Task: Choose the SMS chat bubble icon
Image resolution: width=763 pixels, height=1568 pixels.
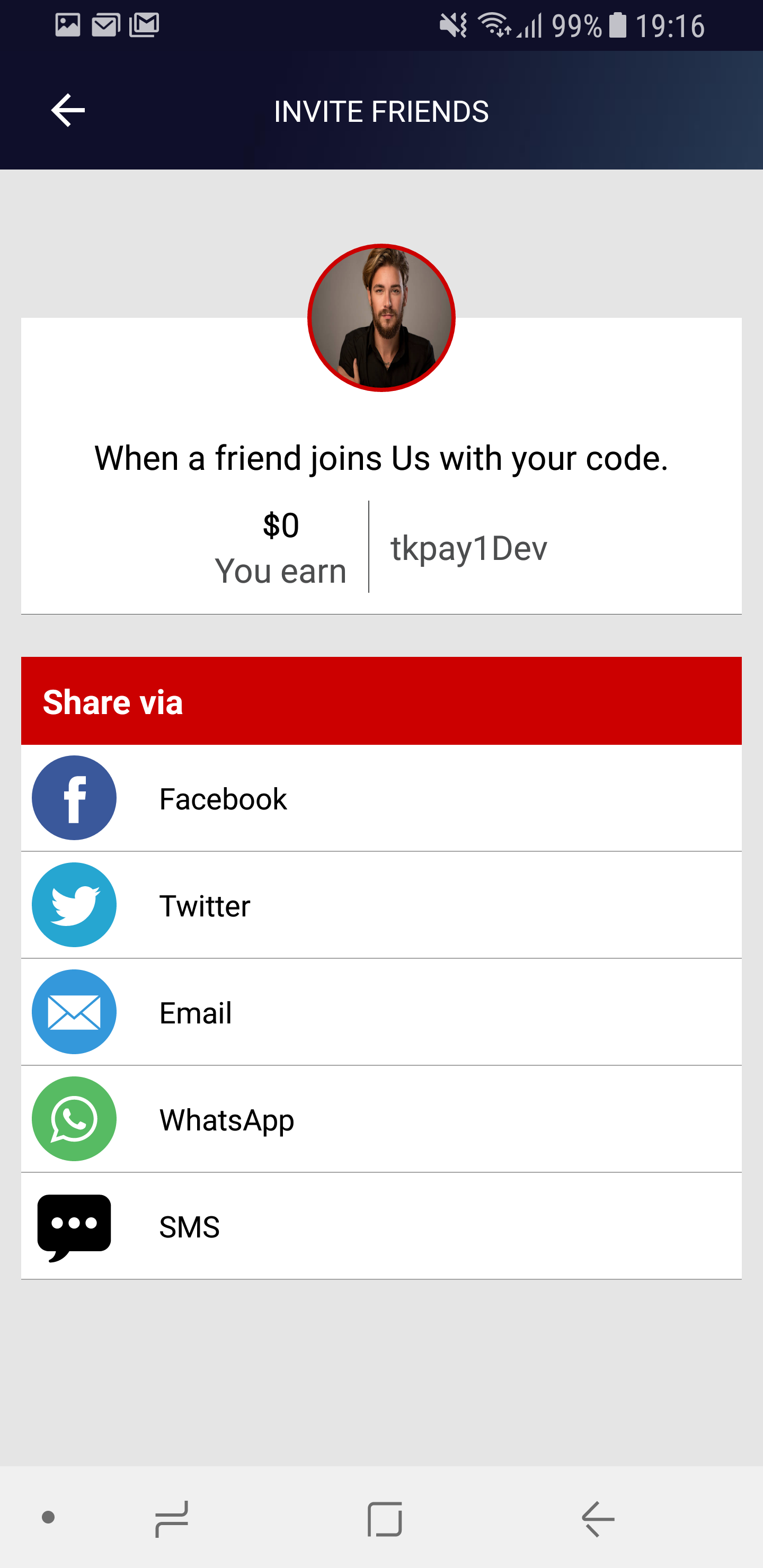Action: click(74, 1226)
